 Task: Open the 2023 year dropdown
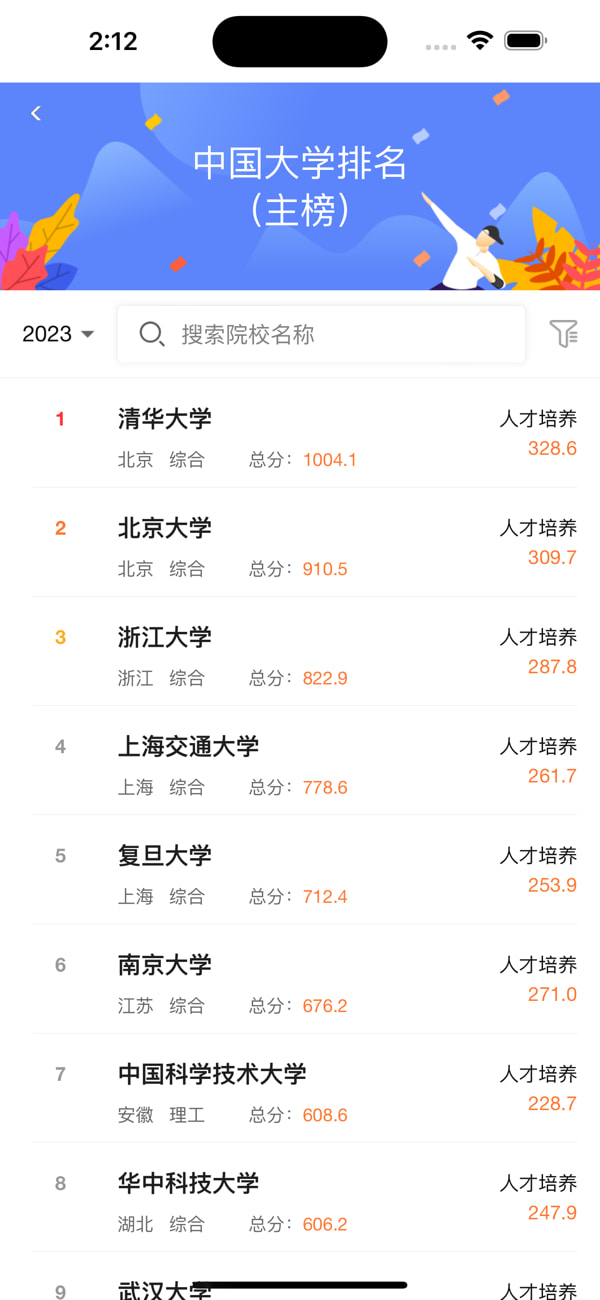(58, 334)
